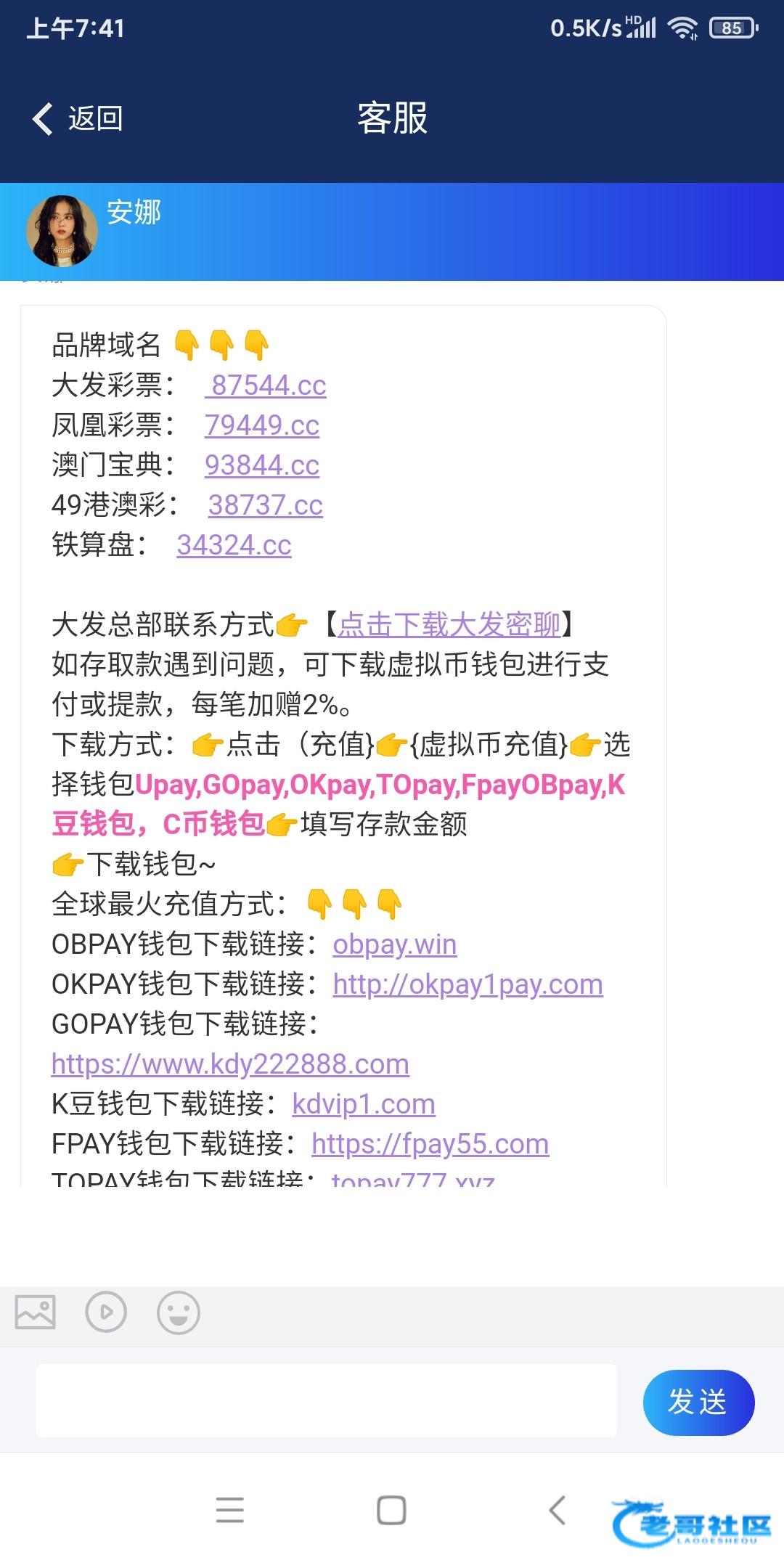This screenshot has height=1568, width=784.
Task: Open the 87544.cc link for 大发彩票
Action: [x=268, y=385]
